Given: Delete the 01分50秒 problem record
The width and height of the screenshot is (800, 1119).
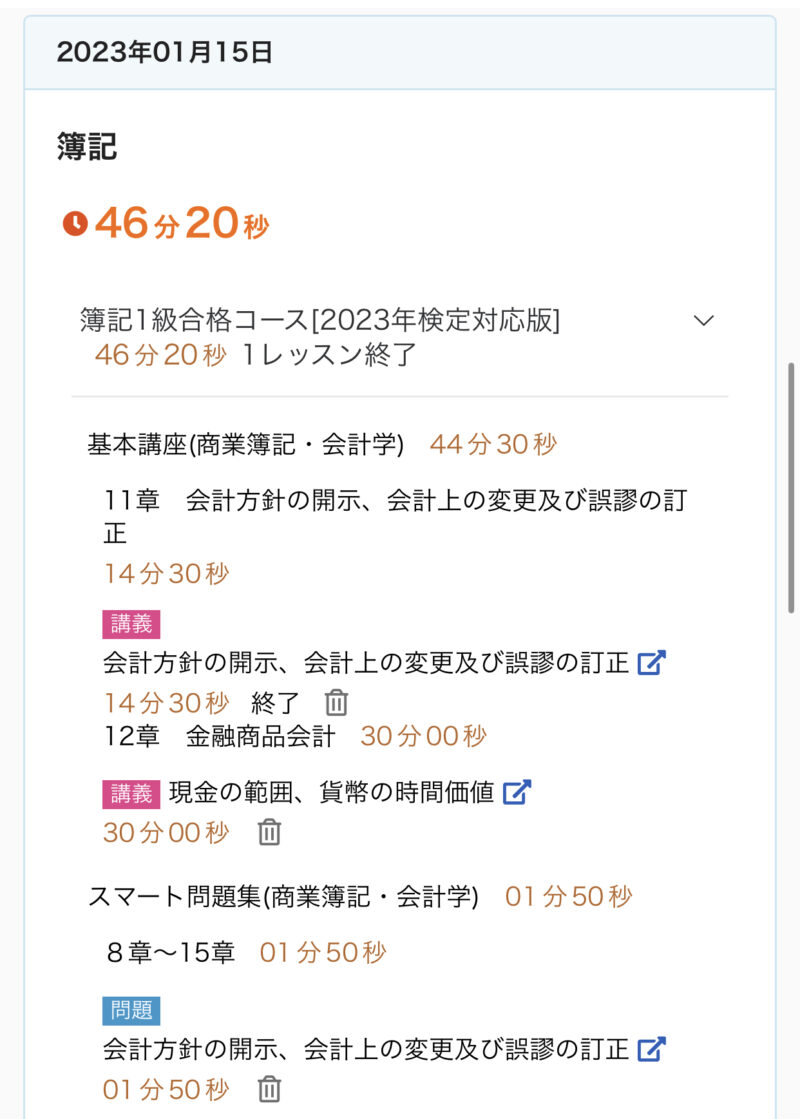Looking at the screenshot, I should point(269,1089).
